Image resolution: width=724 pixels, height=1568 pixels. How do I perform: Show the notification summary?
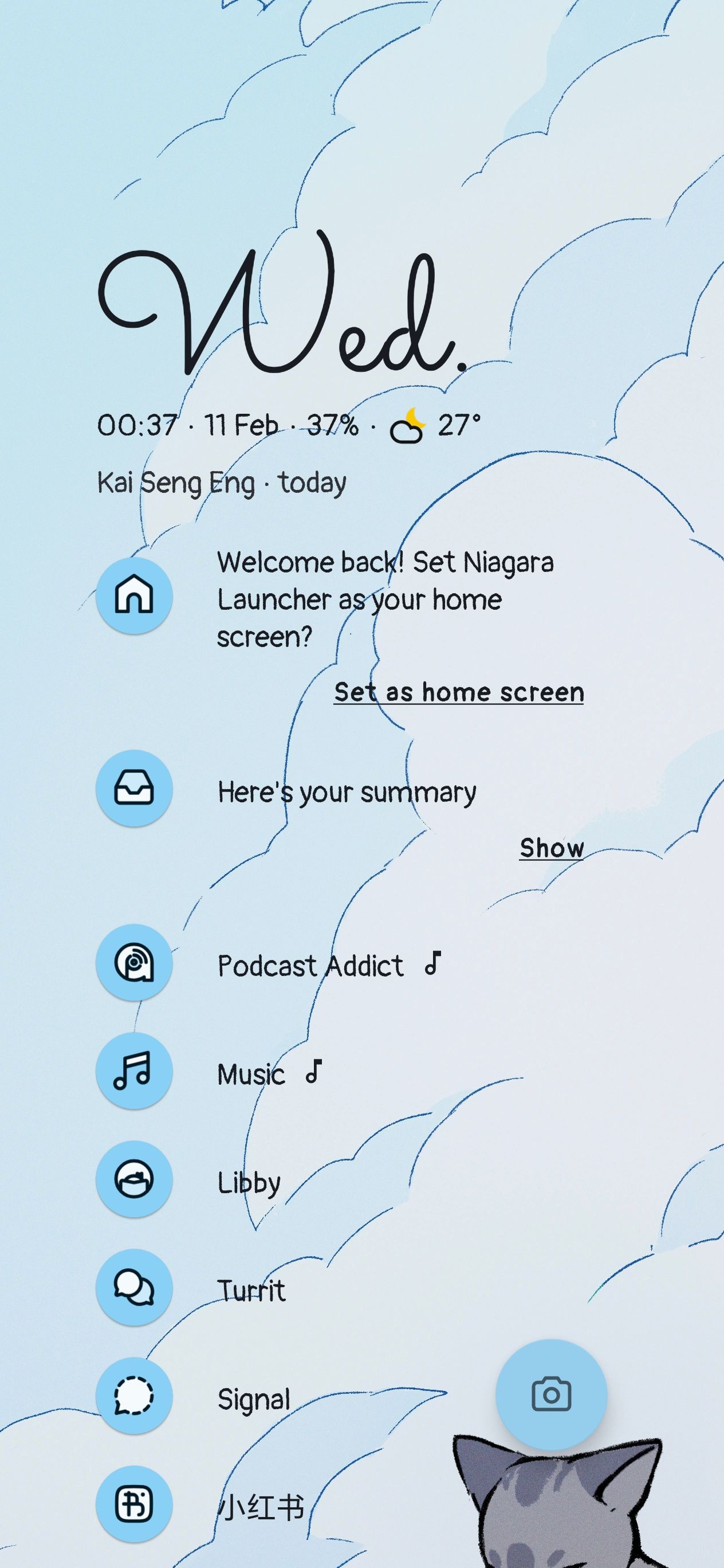coord(552,848)
